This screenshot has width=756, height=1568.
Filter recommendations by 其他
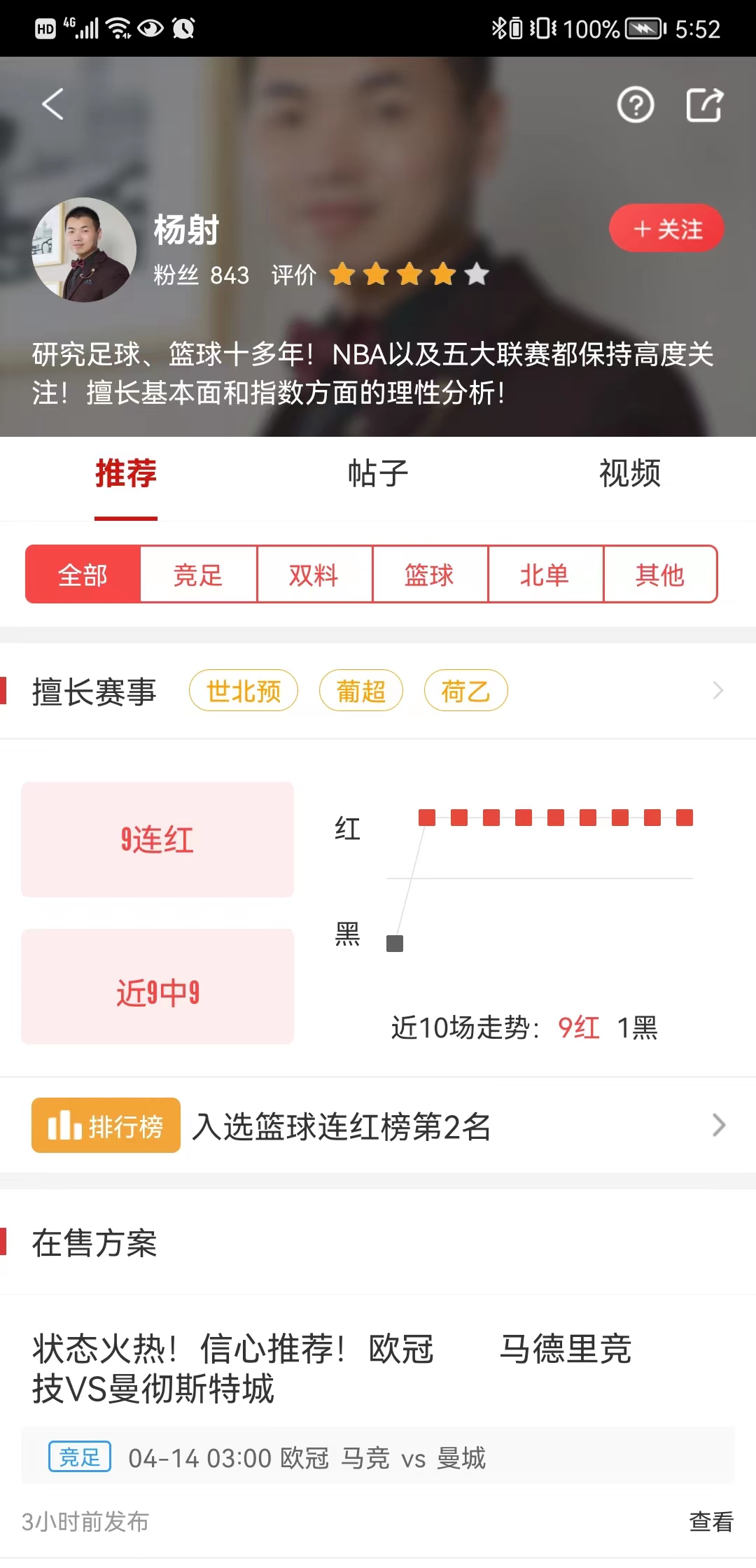pyautogui.click(x=659, y=575)
